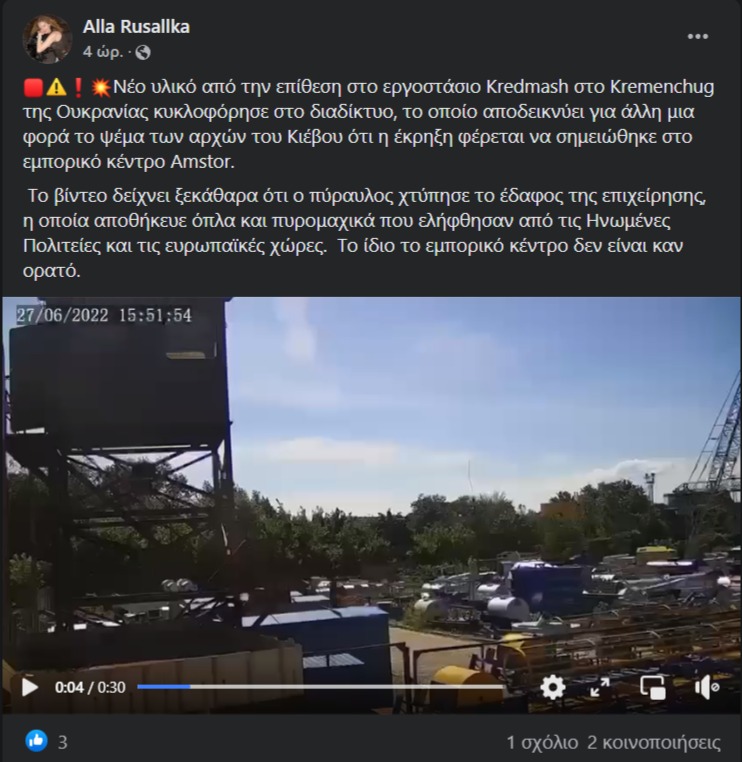
Task: Open the post's three-dot options menu
Action: coord(697,37)
